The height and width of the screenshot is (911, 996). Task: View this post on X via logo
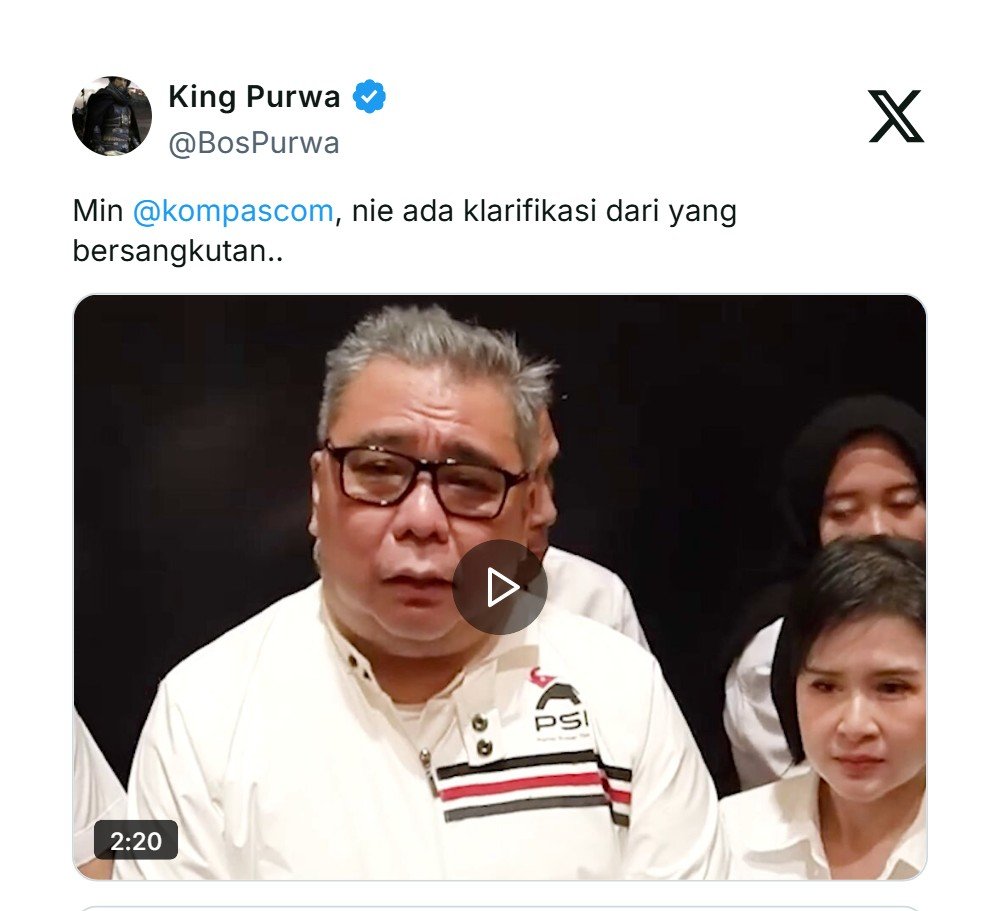click(895, 116)
